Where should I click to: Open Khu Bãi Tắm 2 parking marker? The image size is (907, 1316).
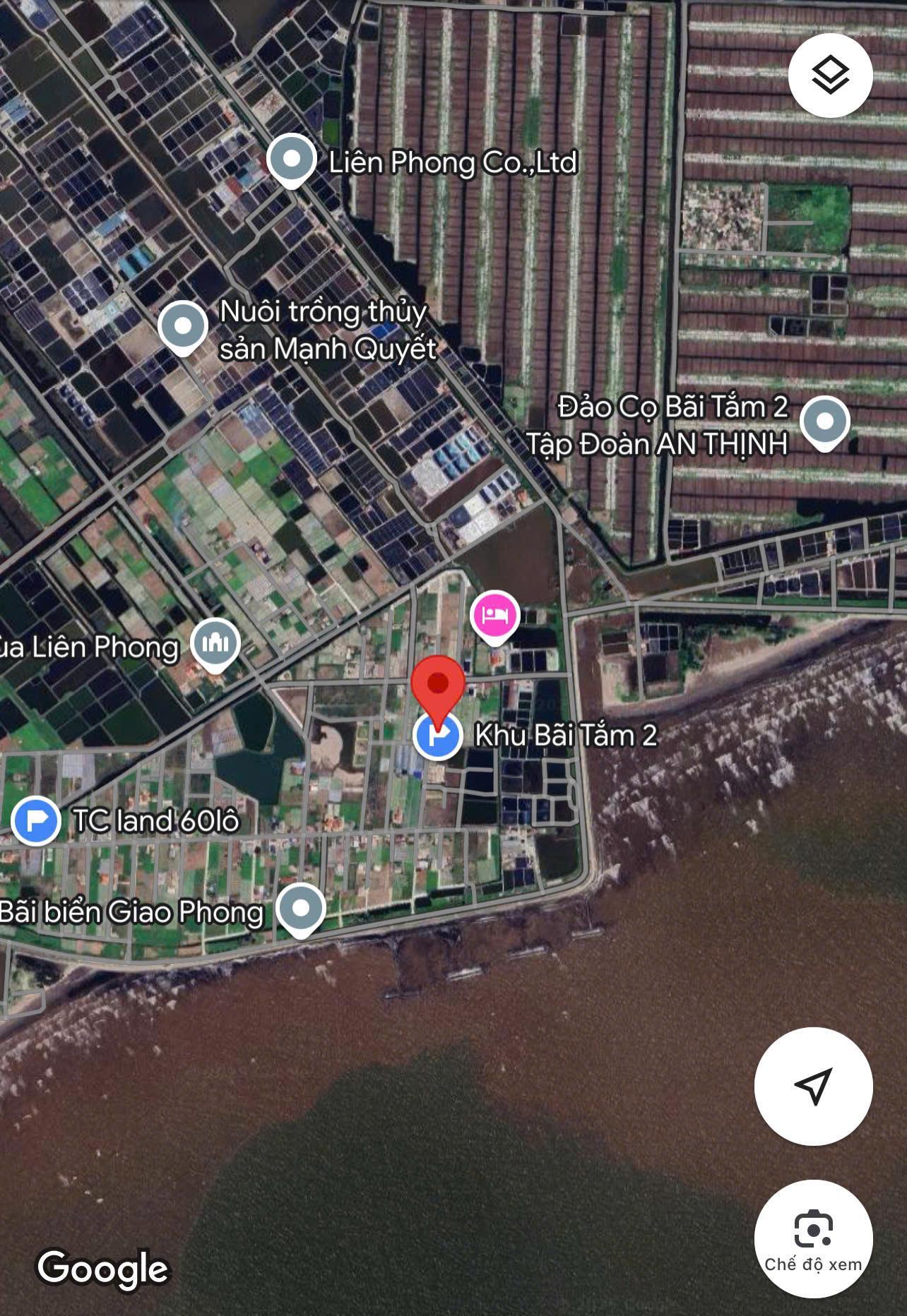pyautogui.click(x=437, y=736)
